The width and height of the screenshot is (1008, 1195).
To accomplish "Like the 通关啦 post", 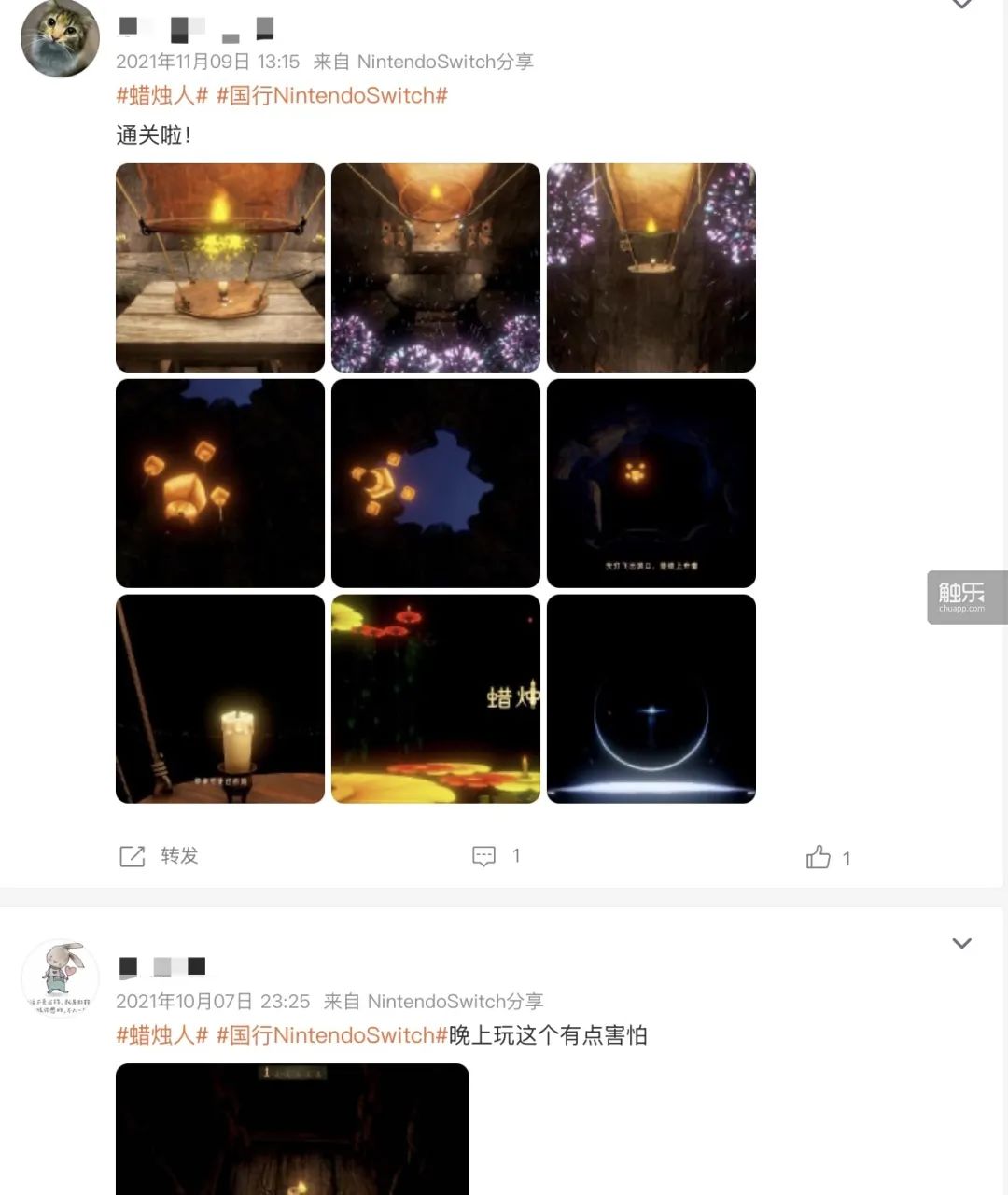I will pyautogui.click(x=828, y=857).
